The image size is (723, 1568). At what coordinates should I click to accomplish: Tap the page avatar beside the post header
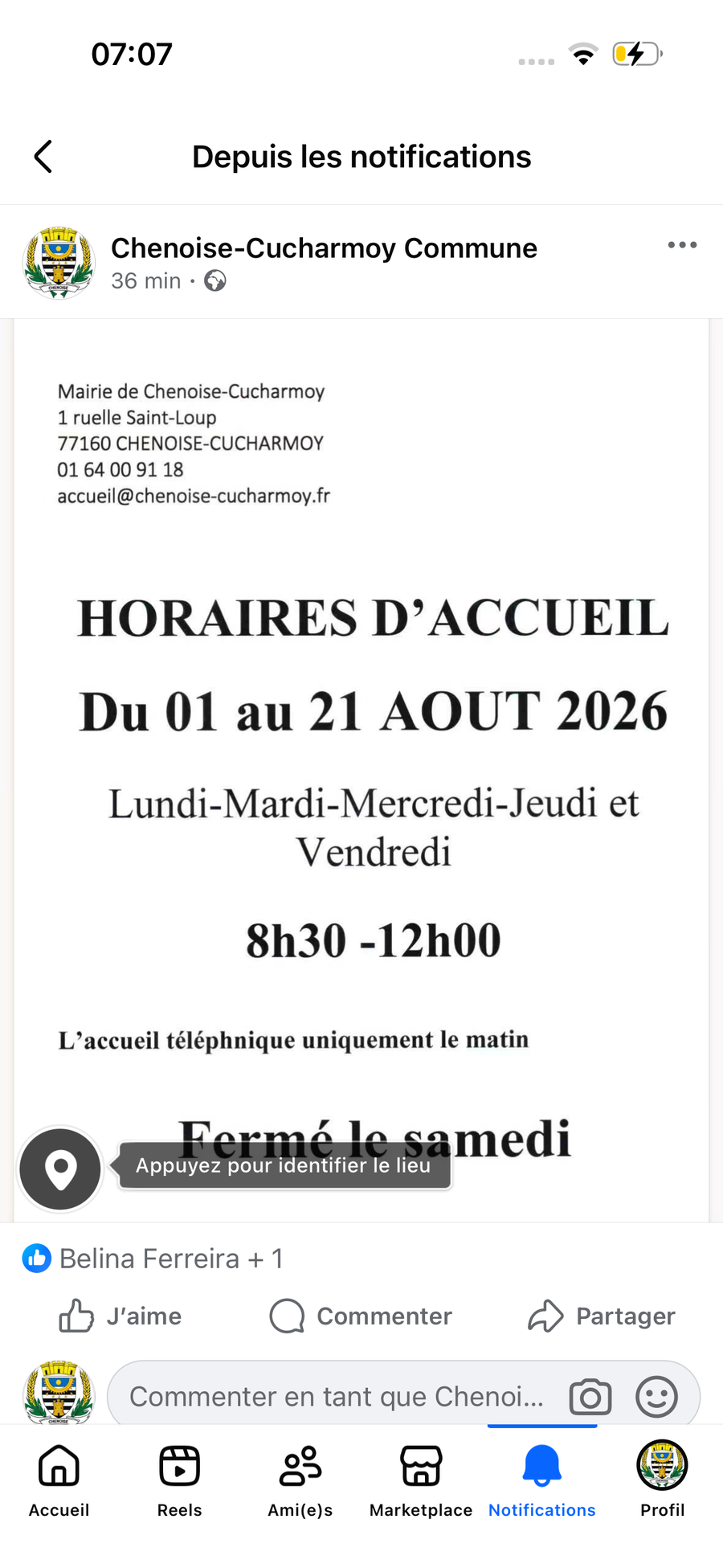click(x=59, y=263)
